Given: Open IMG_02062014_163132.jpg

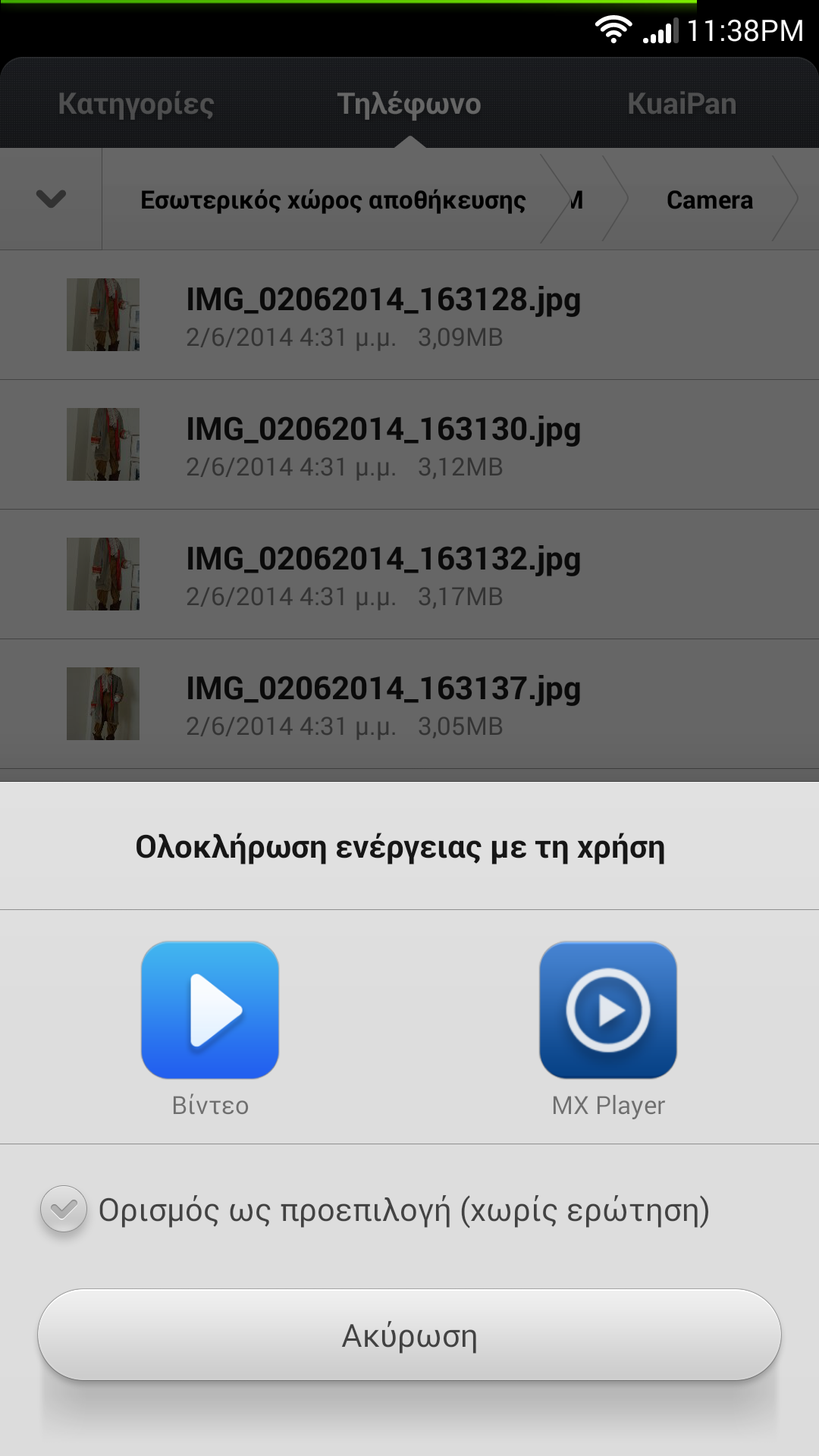Looking at the screenshot, I should coord(383,574).
